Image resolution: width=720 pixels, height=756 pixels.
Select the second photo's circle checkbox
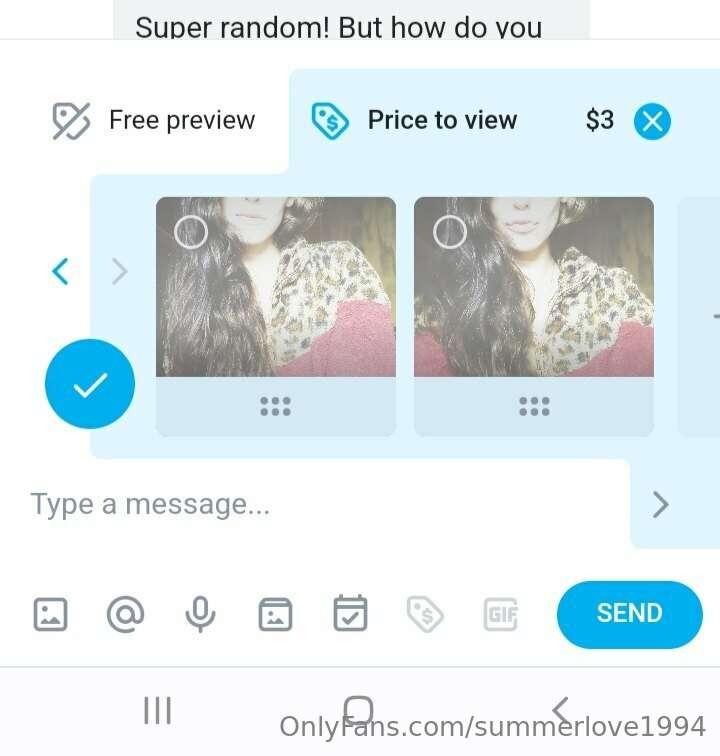pos(450,232)
